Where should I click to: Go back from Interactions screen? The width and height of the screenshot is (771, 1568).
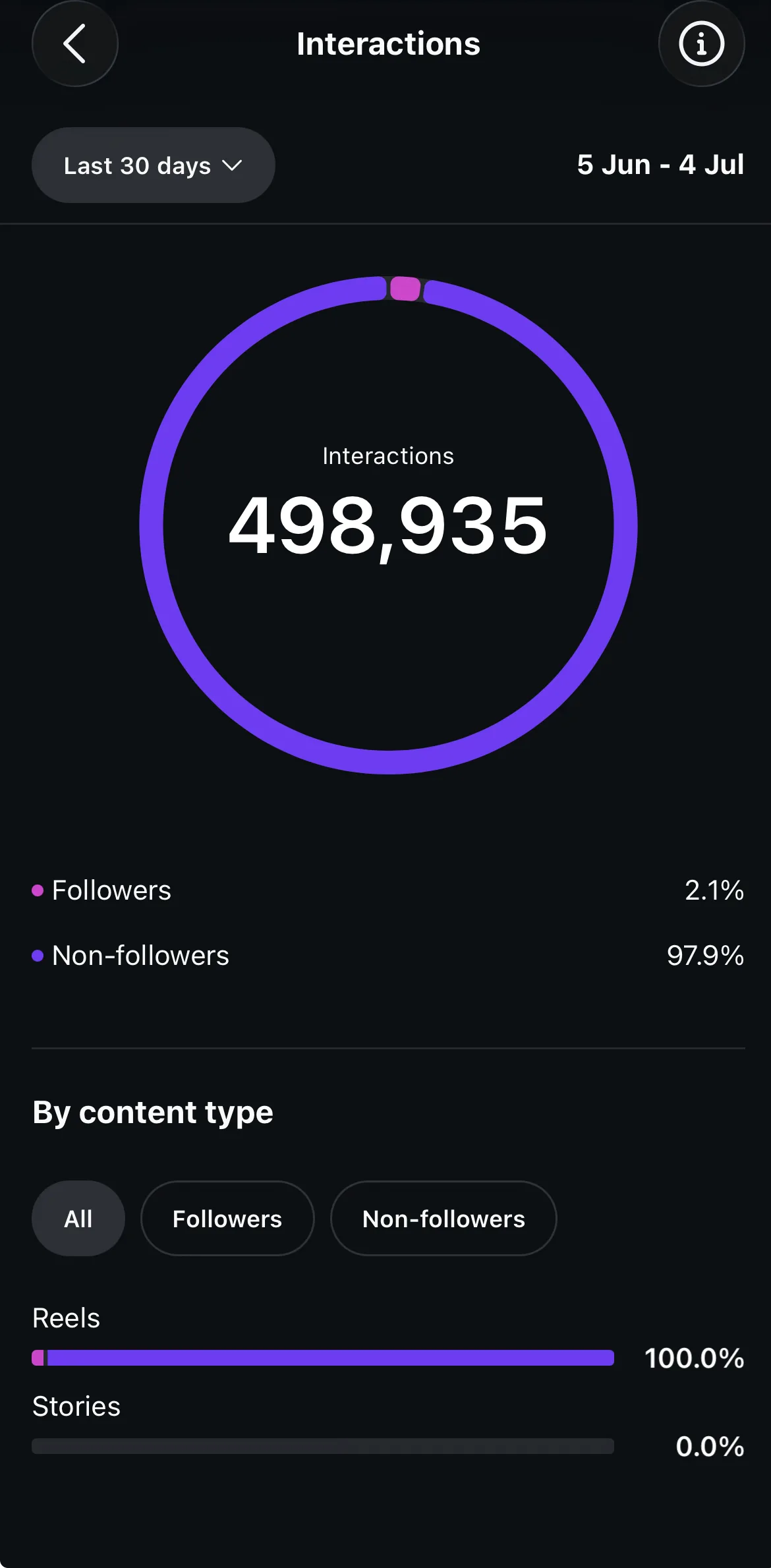point(75,44)
